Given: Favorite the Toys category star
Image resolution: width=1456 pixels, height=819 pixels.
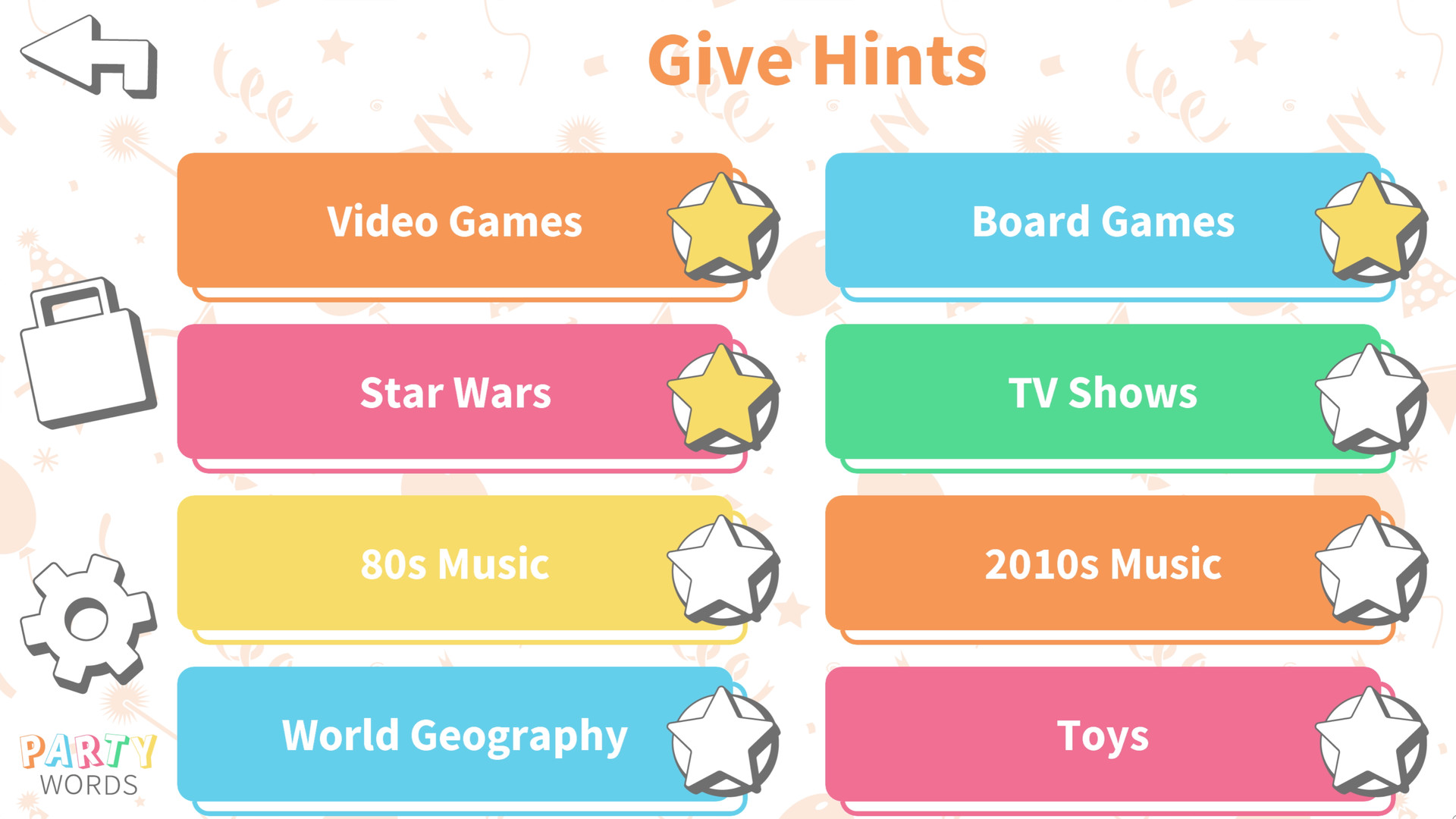Looking at the screenshot, I should tap(1371, 742).
